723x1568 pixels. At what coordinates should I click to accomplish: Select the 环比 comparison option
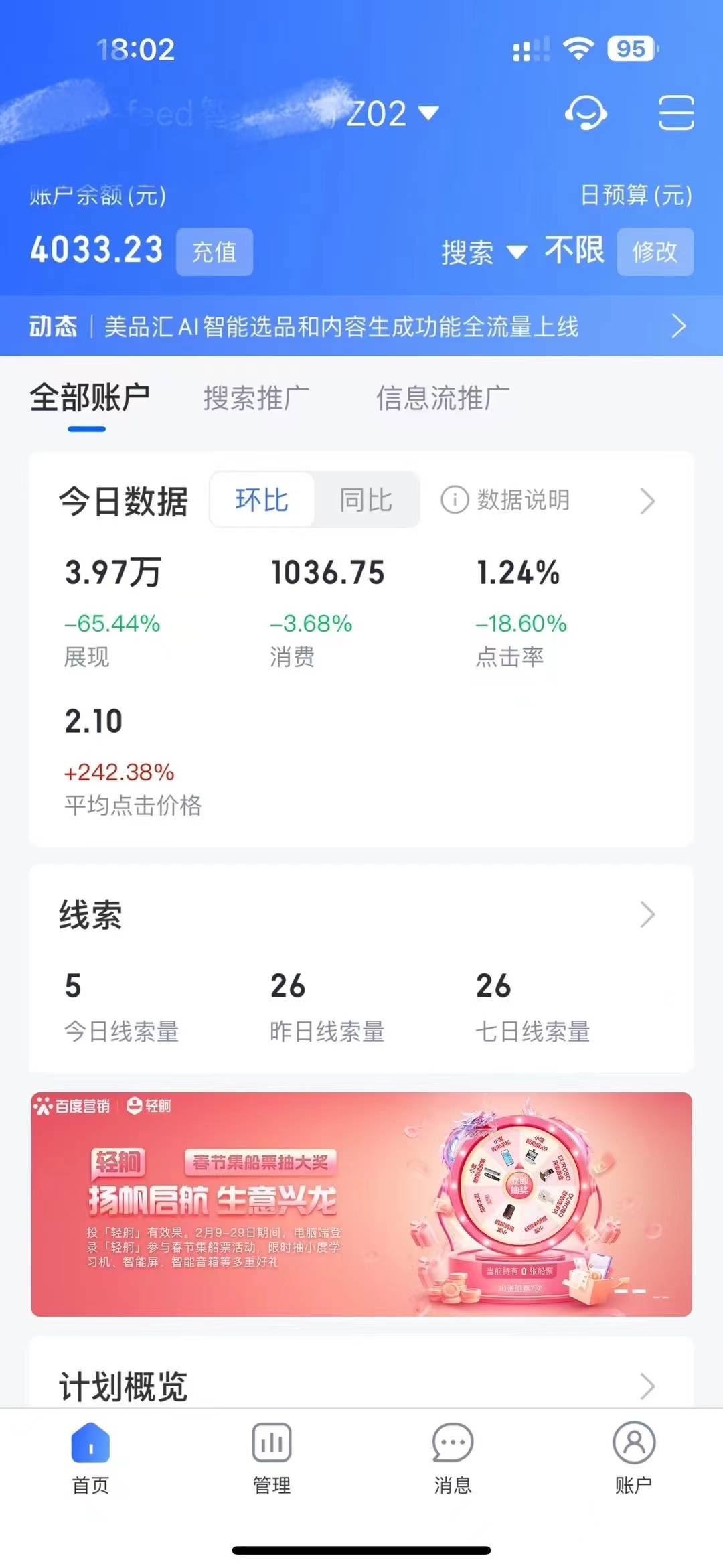pyautogui.click(x=262, y=500)
